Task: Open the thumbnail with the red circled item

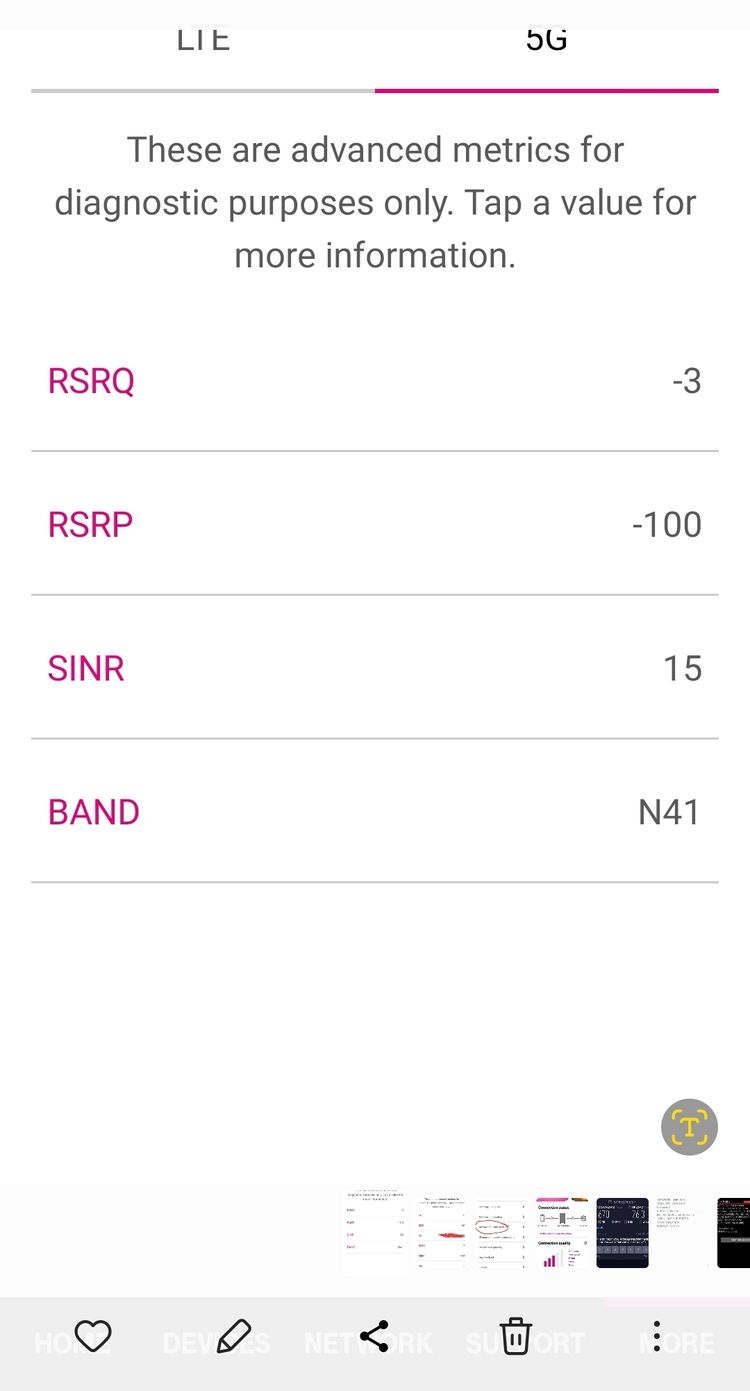Action: (x=501, y=1232)
